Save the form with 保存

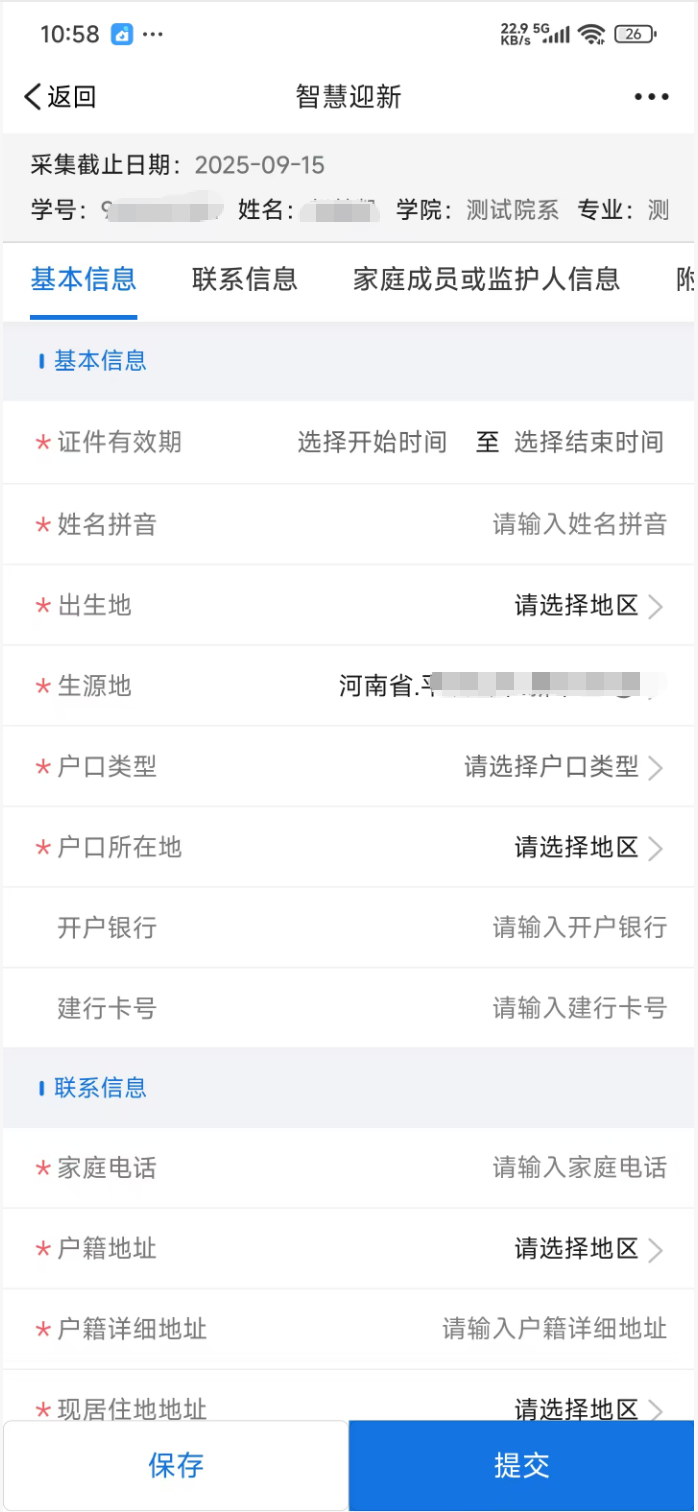pyautogui.click(x=176, y=1465)
